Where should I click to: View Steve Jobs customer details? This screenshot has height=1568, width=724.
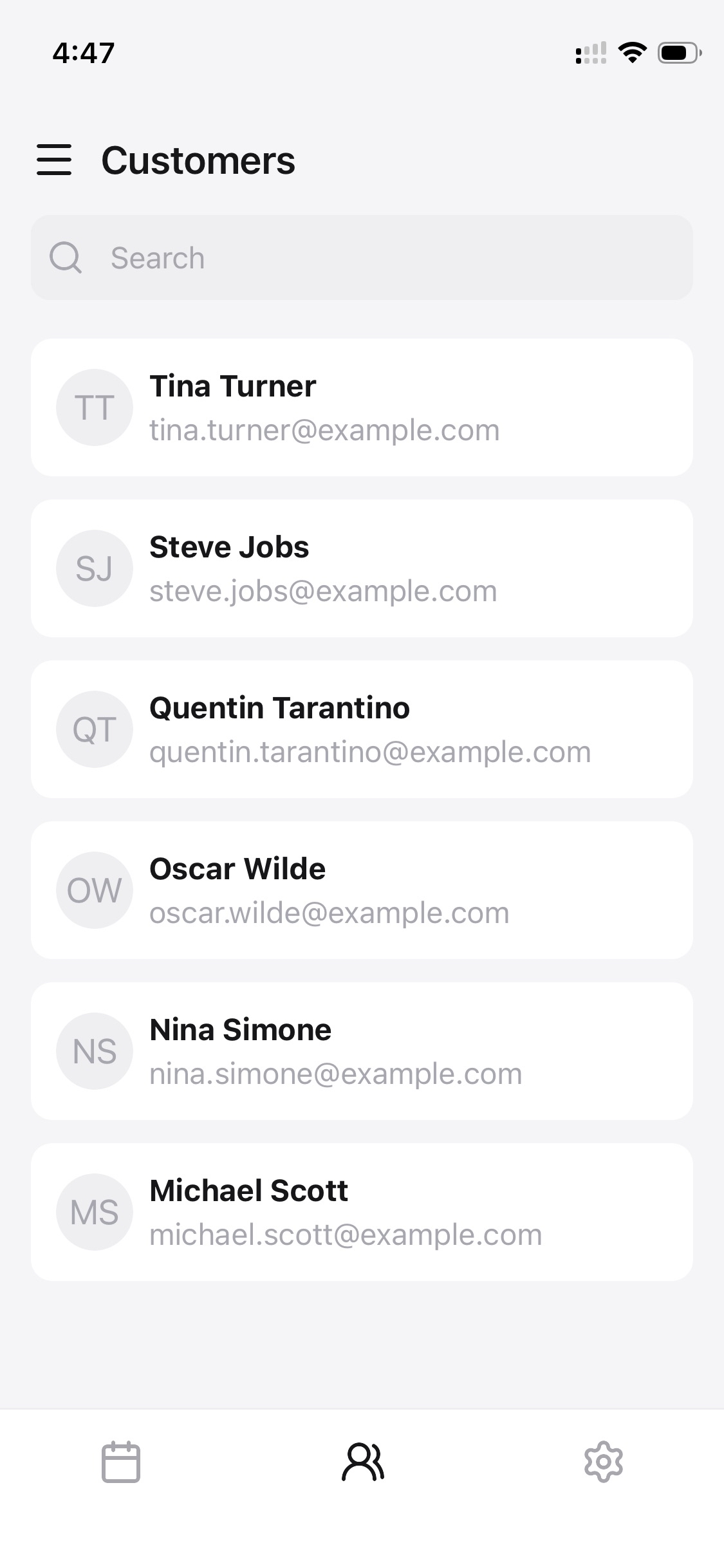(x=362, y=568)
